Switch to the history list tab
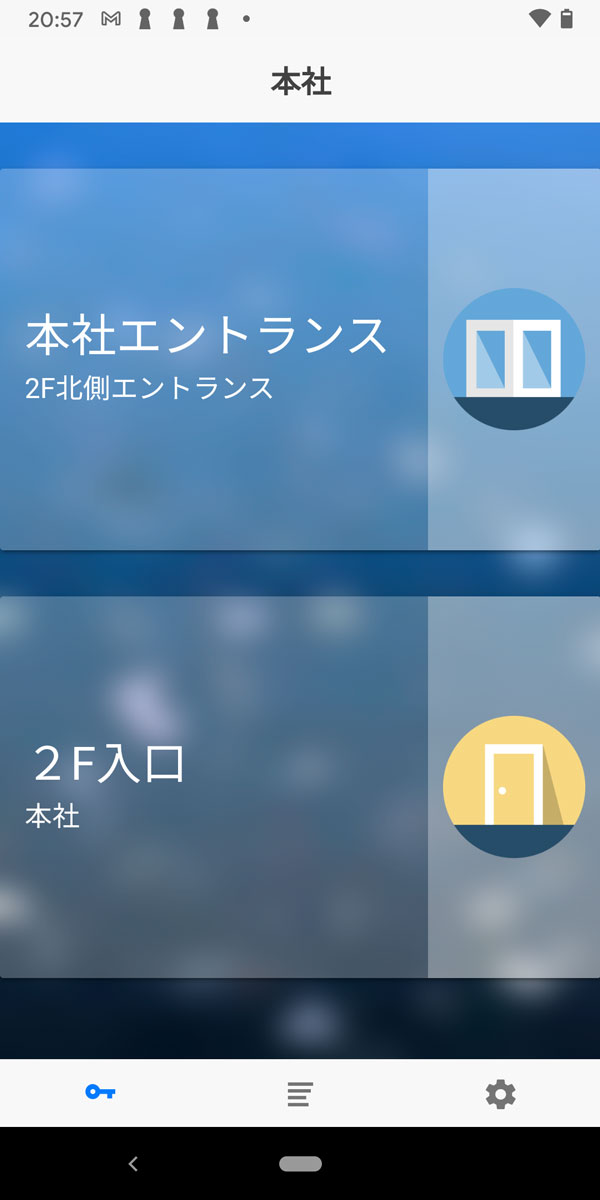The height and width of the screenshot is (1200, 600). [300, 1094]
